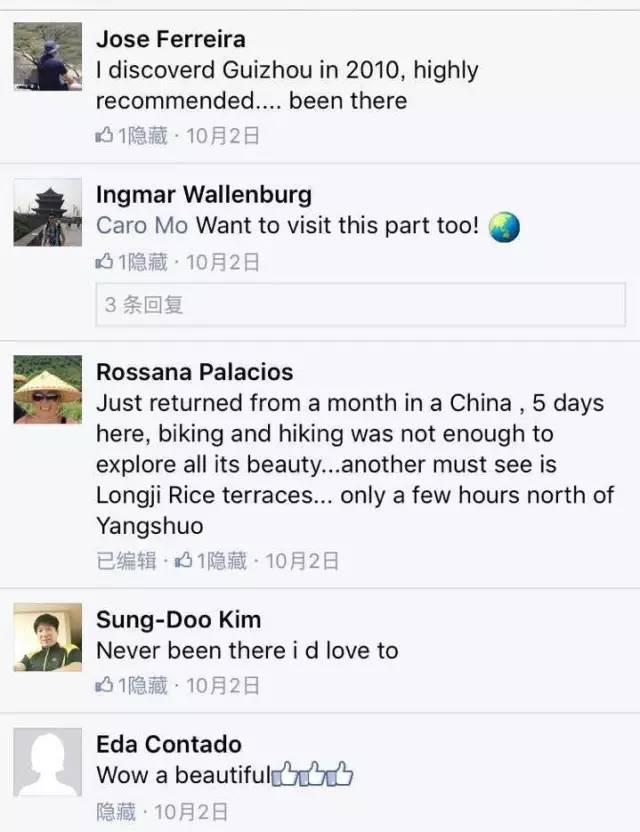Open Ingmar Wallenburg's profile picture
The image size is (640, 832).
coord(47,215)
